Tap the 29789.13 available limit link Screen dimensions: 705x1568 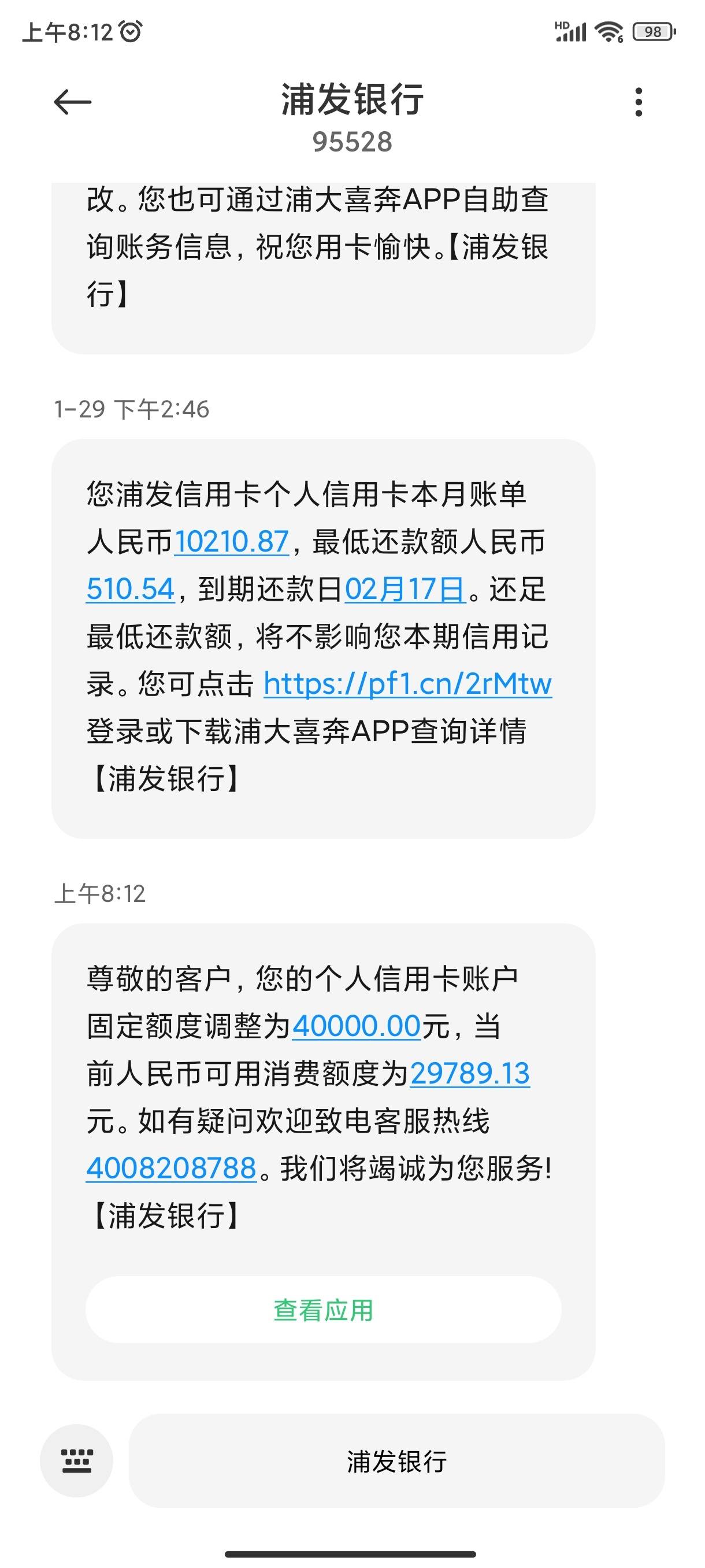click(x=470, y=1073)
